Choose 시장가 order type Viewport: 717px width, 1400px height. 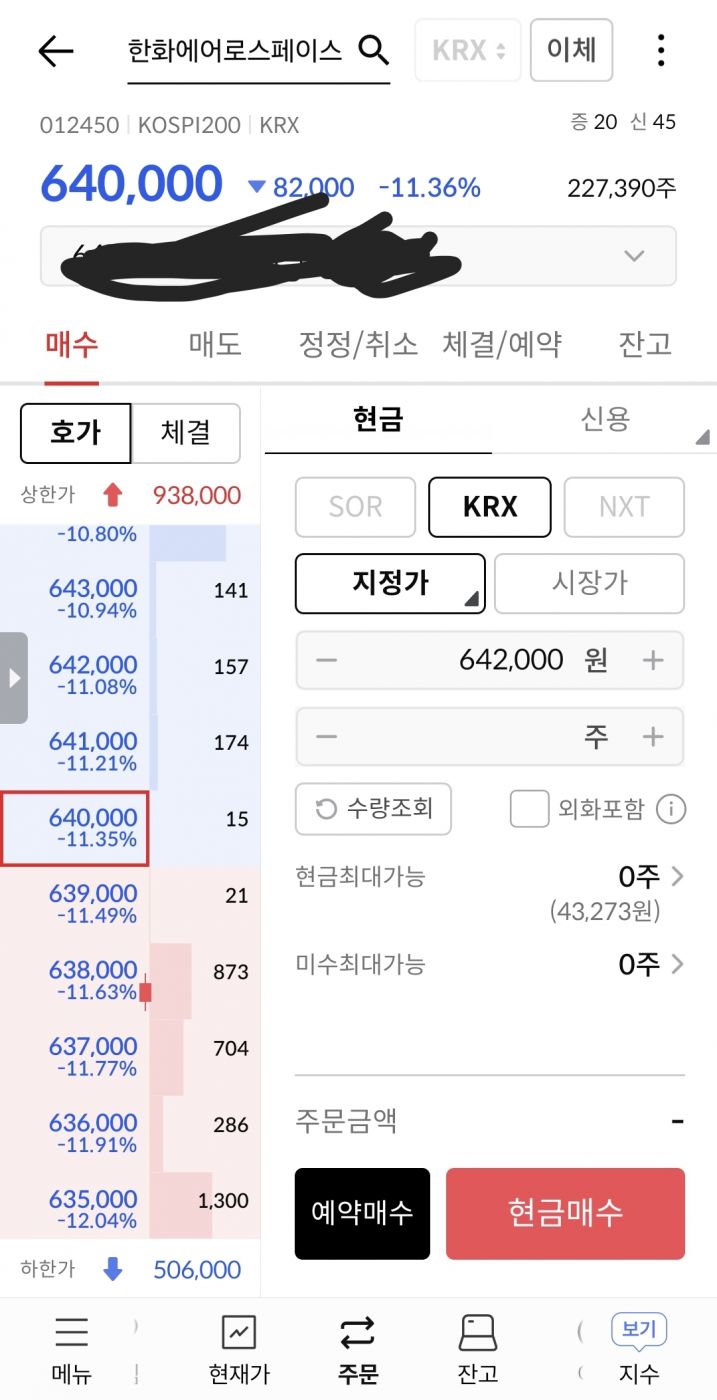click(589, 583)
